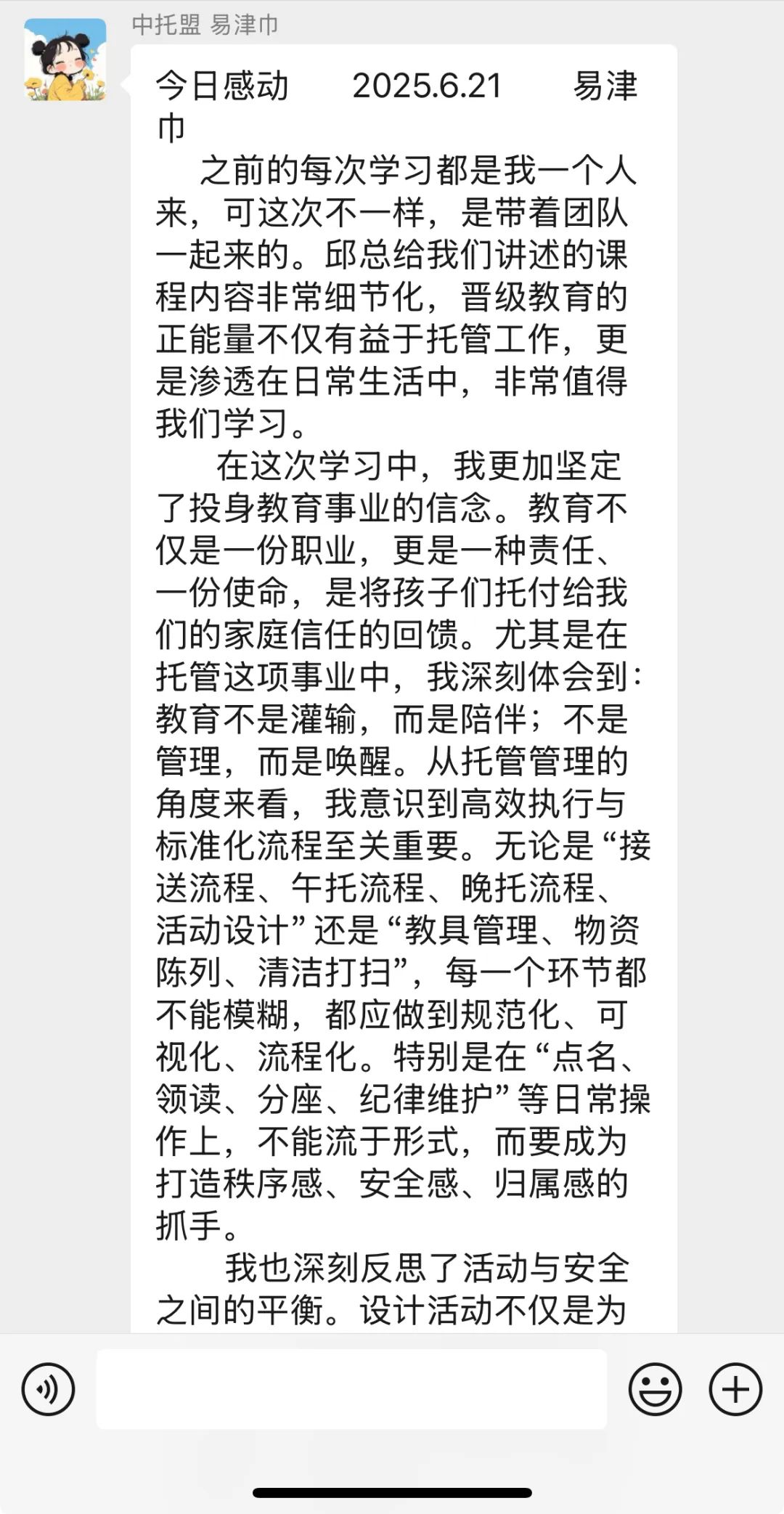Screen dimensions: 784x1514
Task: Open the plus attachments menu
Action: pyautogui.click(x=735, y=1389)
